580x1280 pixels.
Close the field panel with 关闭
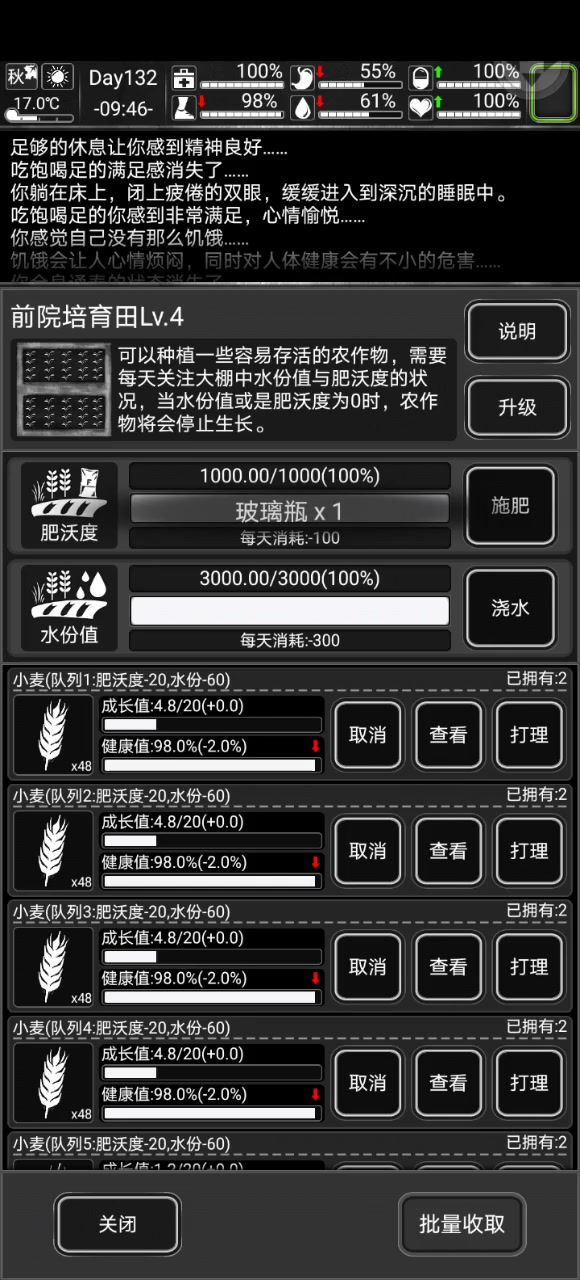tap(117, 1224)
